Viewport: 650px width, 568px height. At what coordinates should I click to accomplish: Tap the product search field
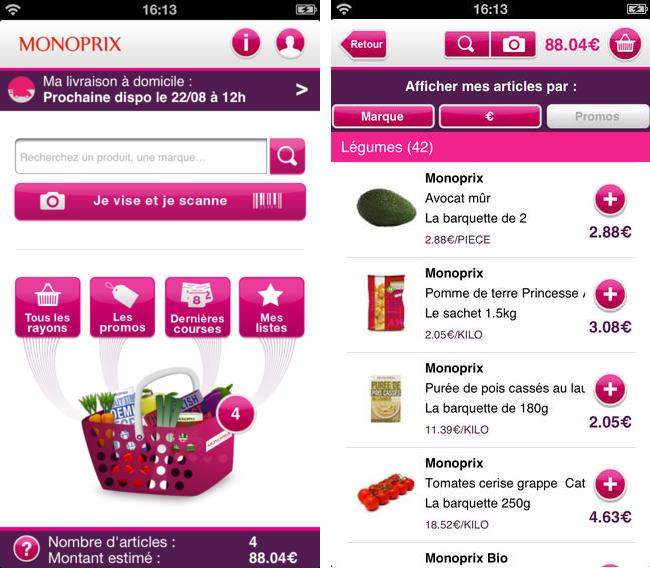140,156
